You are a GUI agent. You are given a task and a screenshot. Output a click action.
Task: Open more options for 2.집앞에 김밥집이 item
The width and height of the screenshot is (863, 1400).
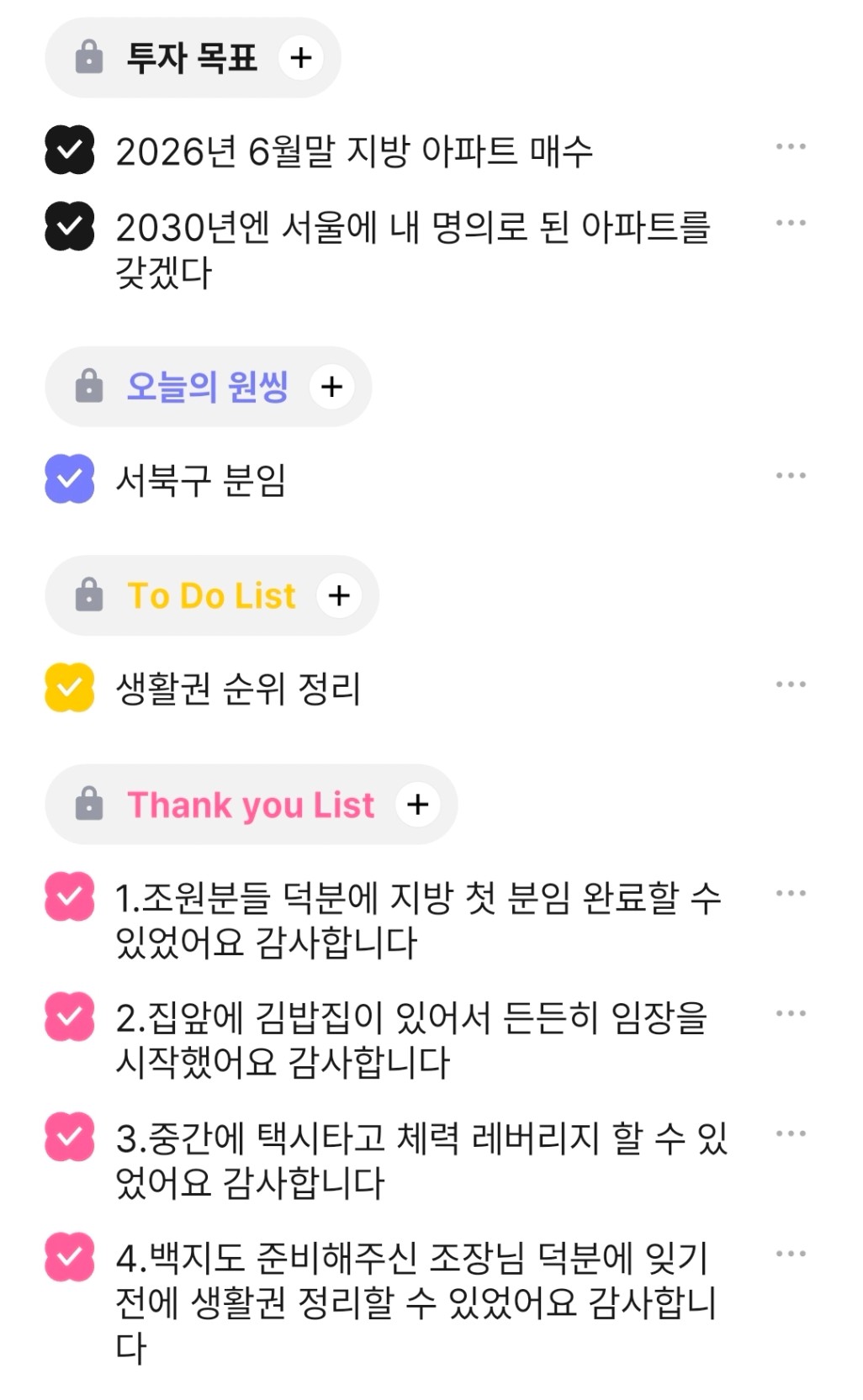(x=791, y=1013)
